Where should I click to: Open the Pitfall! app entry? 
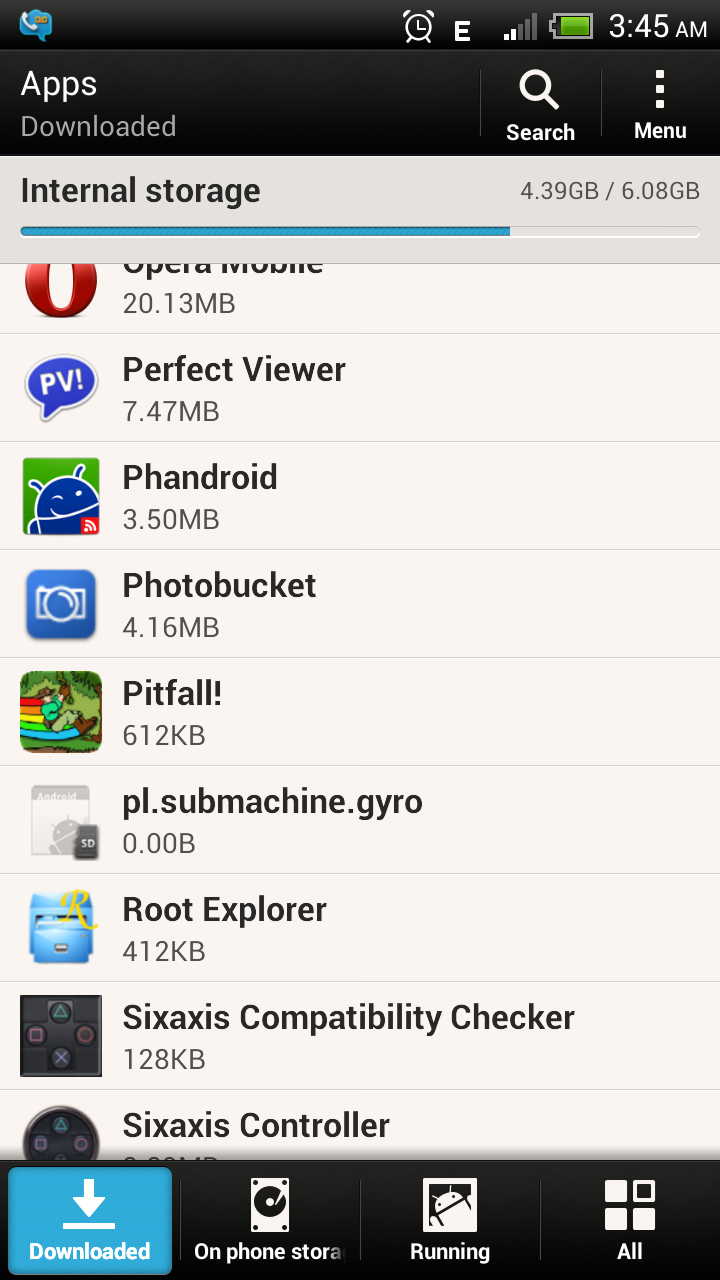[360, 712]
